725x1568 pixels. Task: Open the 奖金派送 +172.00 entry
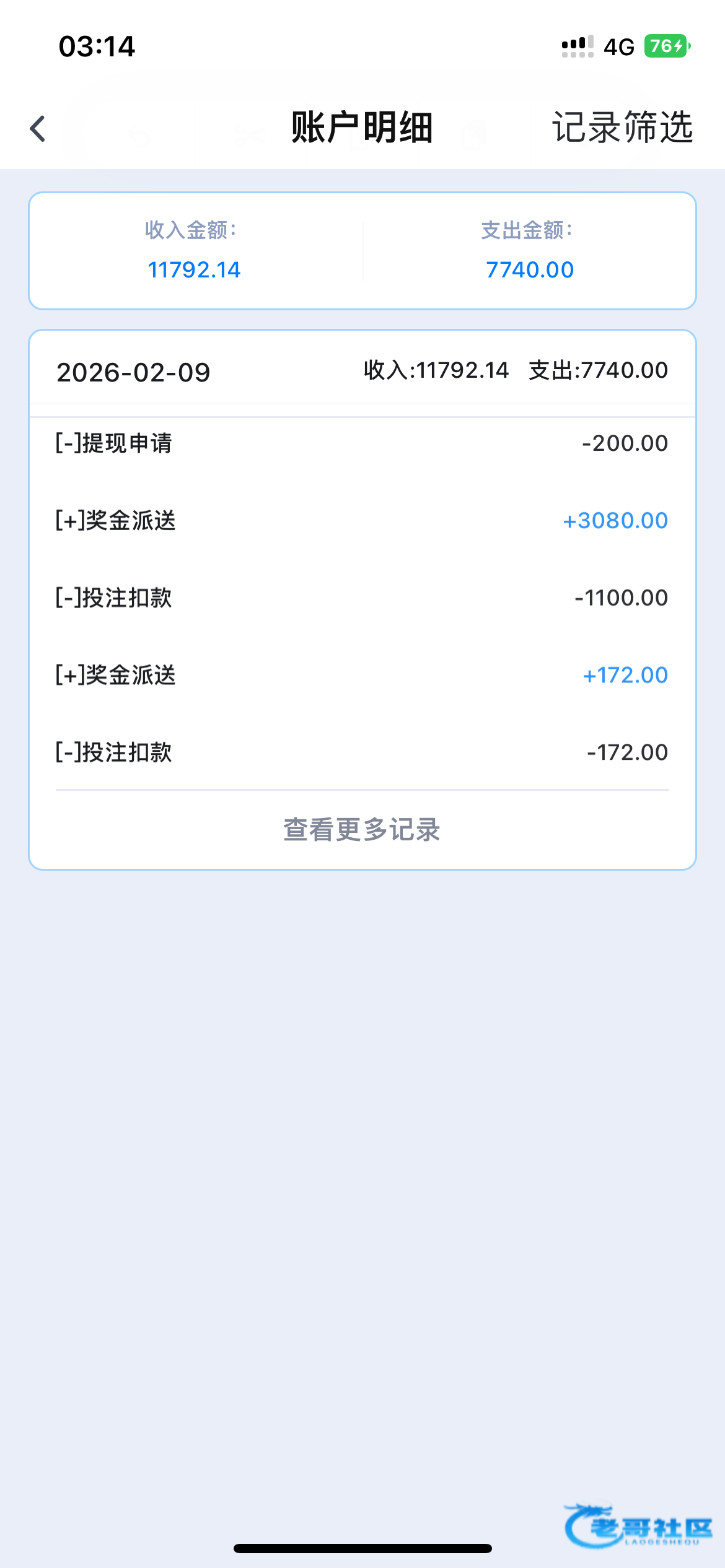pyautogui.click(x=362, y=675)
